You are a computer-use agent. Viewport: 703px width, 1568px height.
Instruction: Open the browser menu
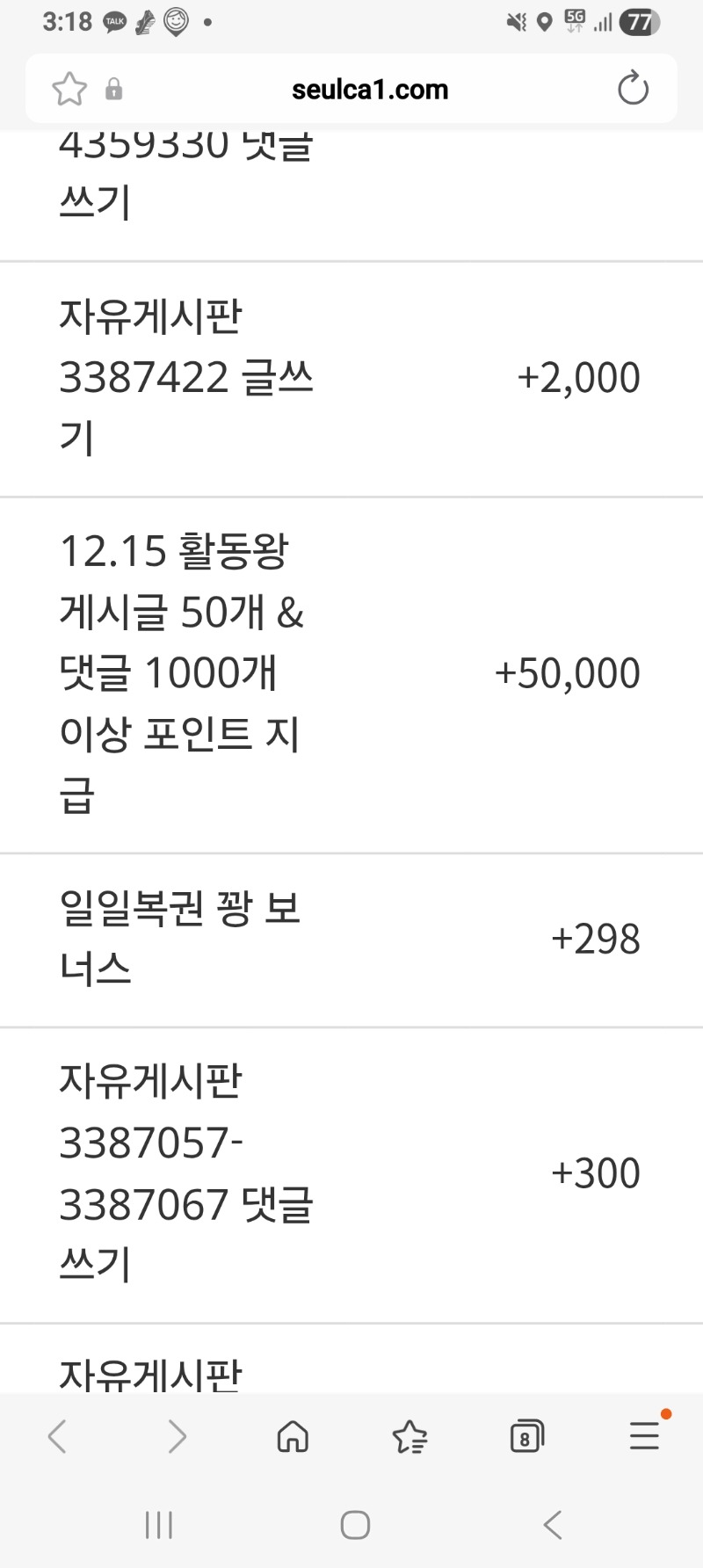[x=644, y=1437]
